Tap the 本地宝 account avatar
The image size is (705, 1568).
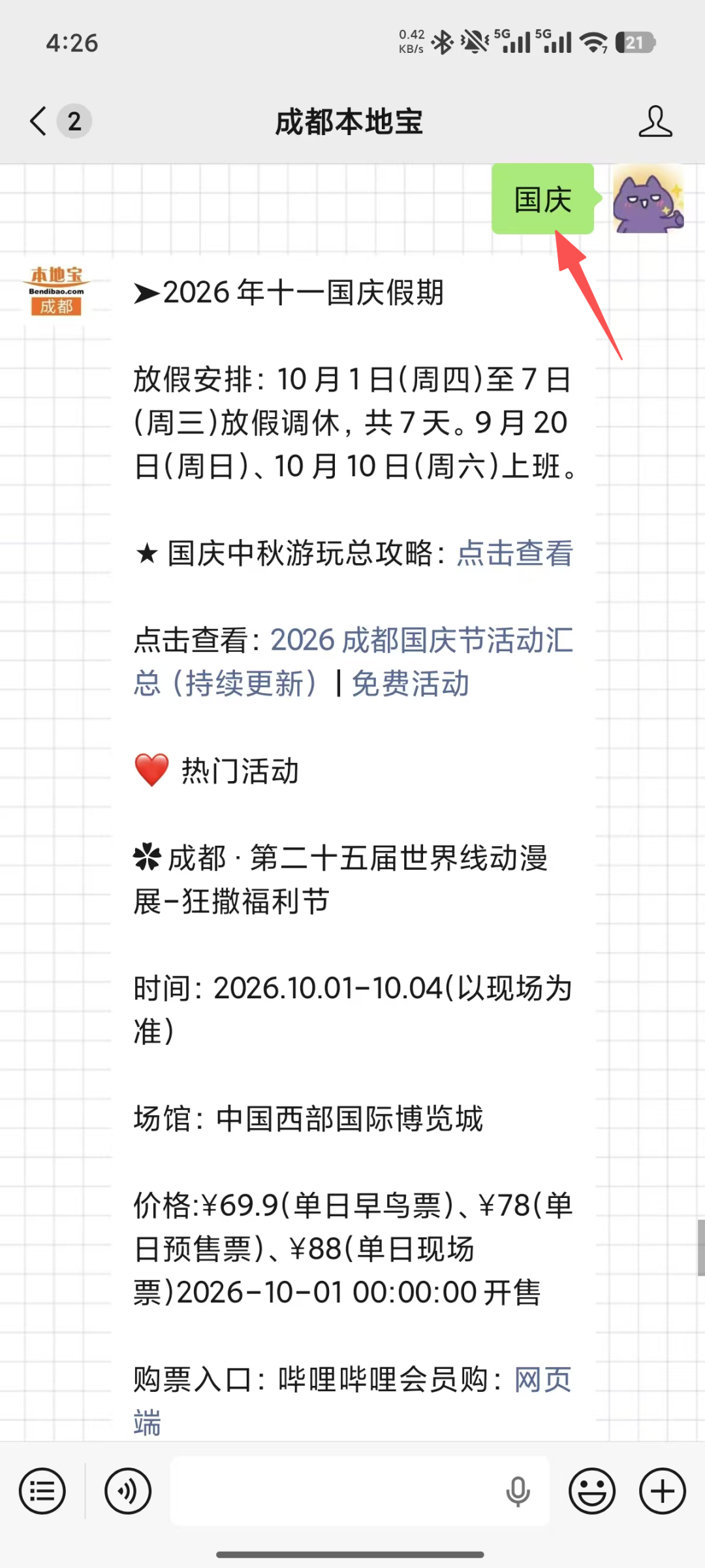[57, 291]
